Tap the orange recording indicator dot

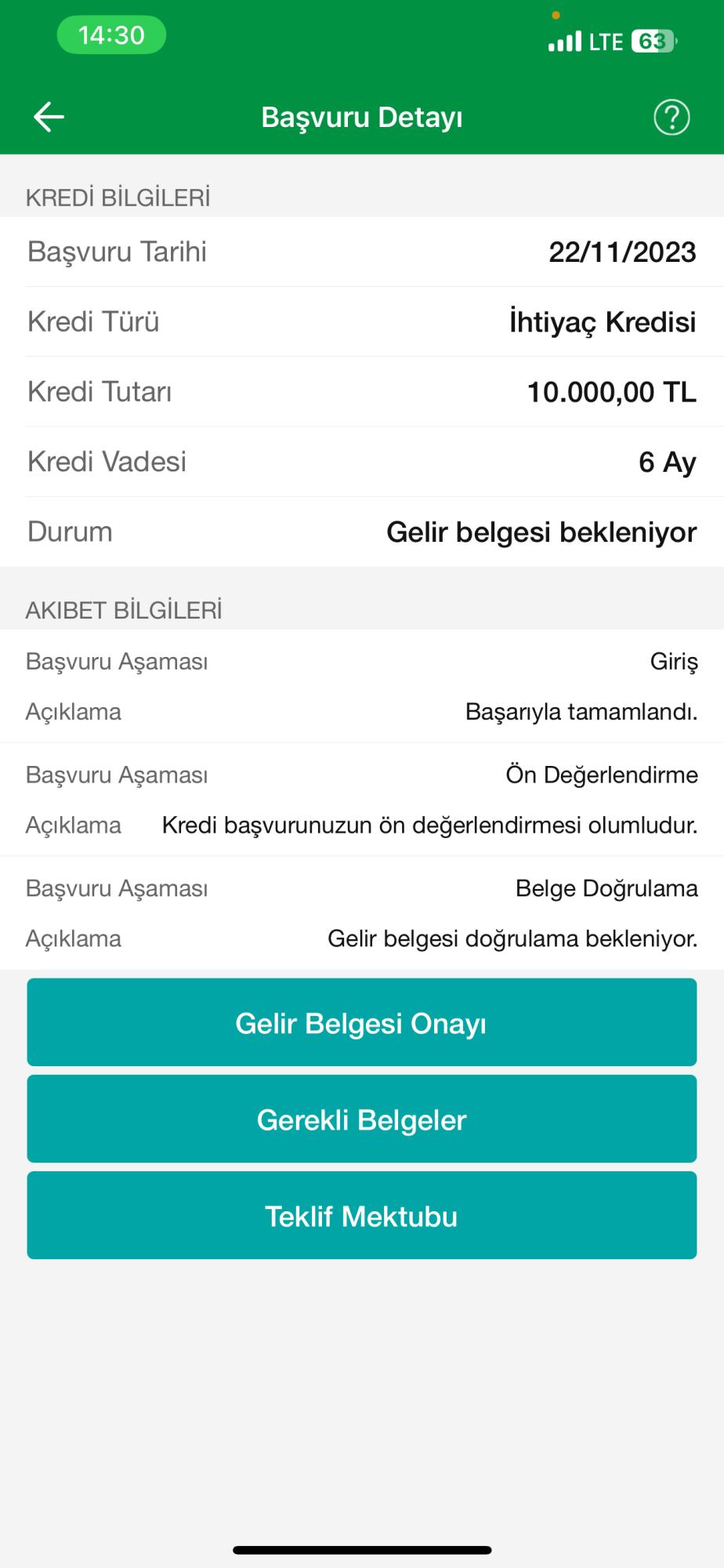click(x=556, y=13)
